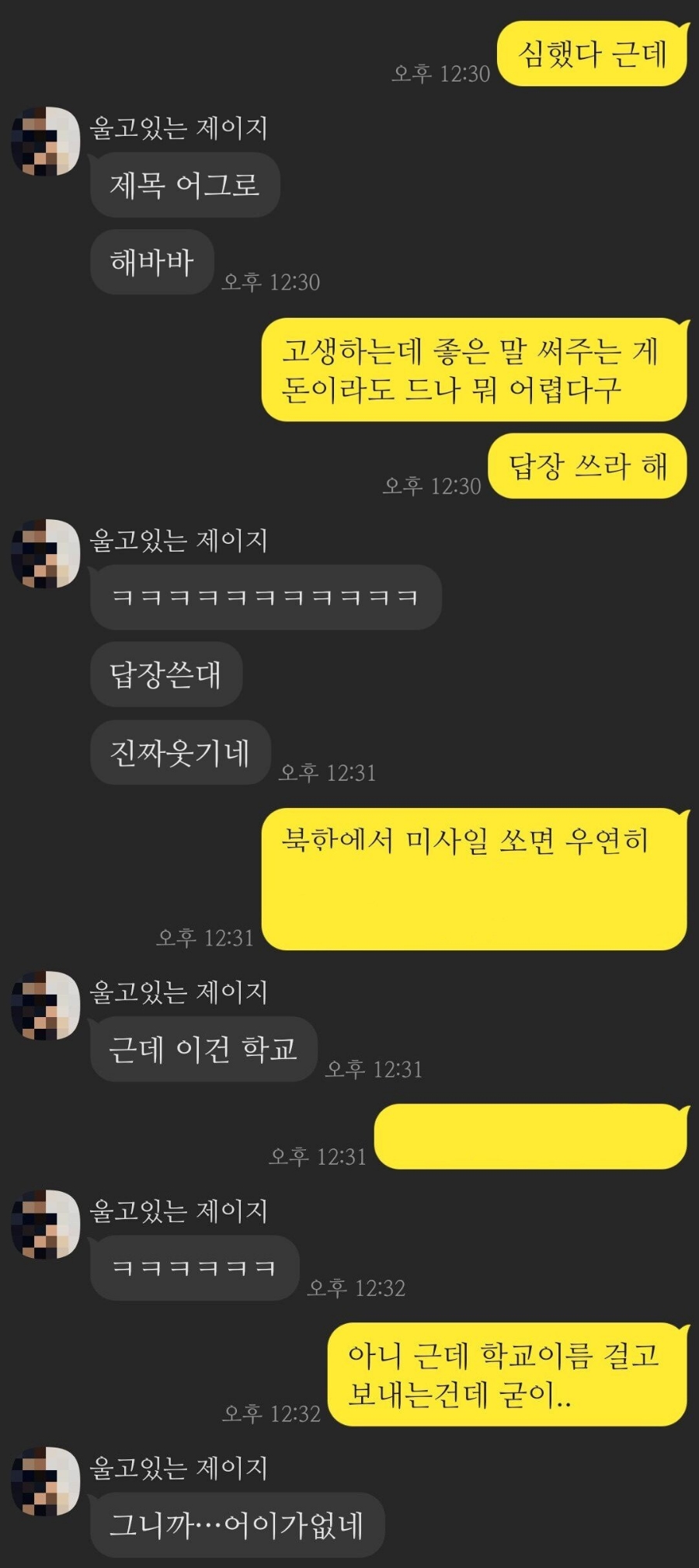Click the 해바바 message bubble
The width and height of the screenshot is (699, 1568).
tap(151, 263)
